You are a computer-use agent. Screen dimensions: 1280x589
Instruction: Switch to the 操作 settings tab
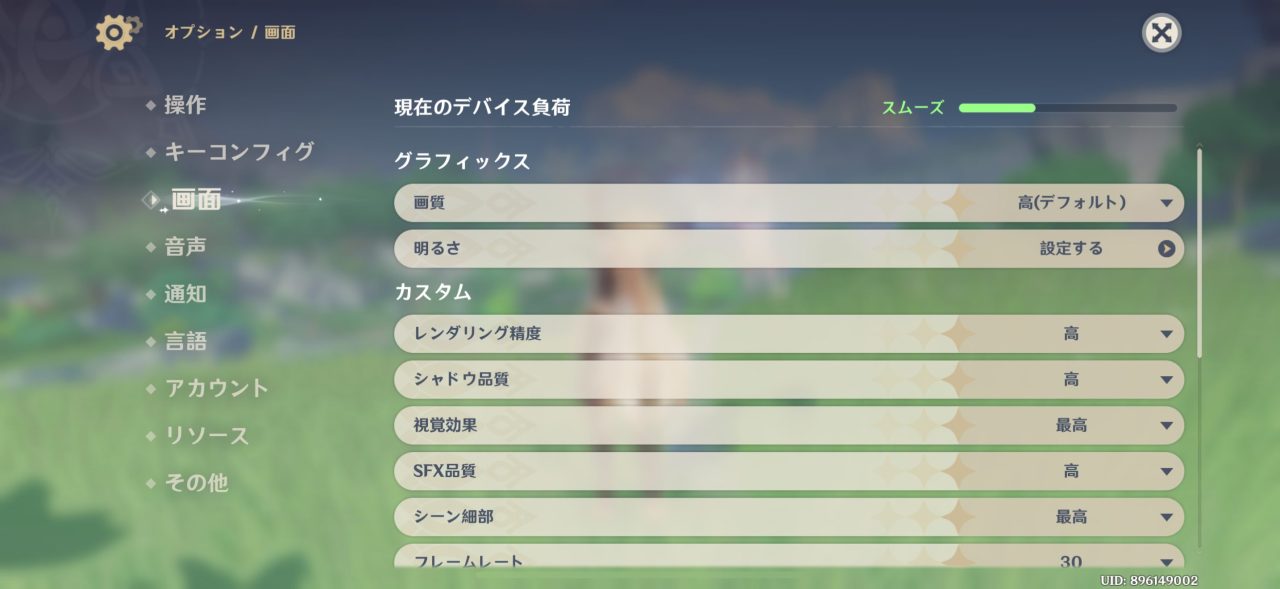pos(184,105)
